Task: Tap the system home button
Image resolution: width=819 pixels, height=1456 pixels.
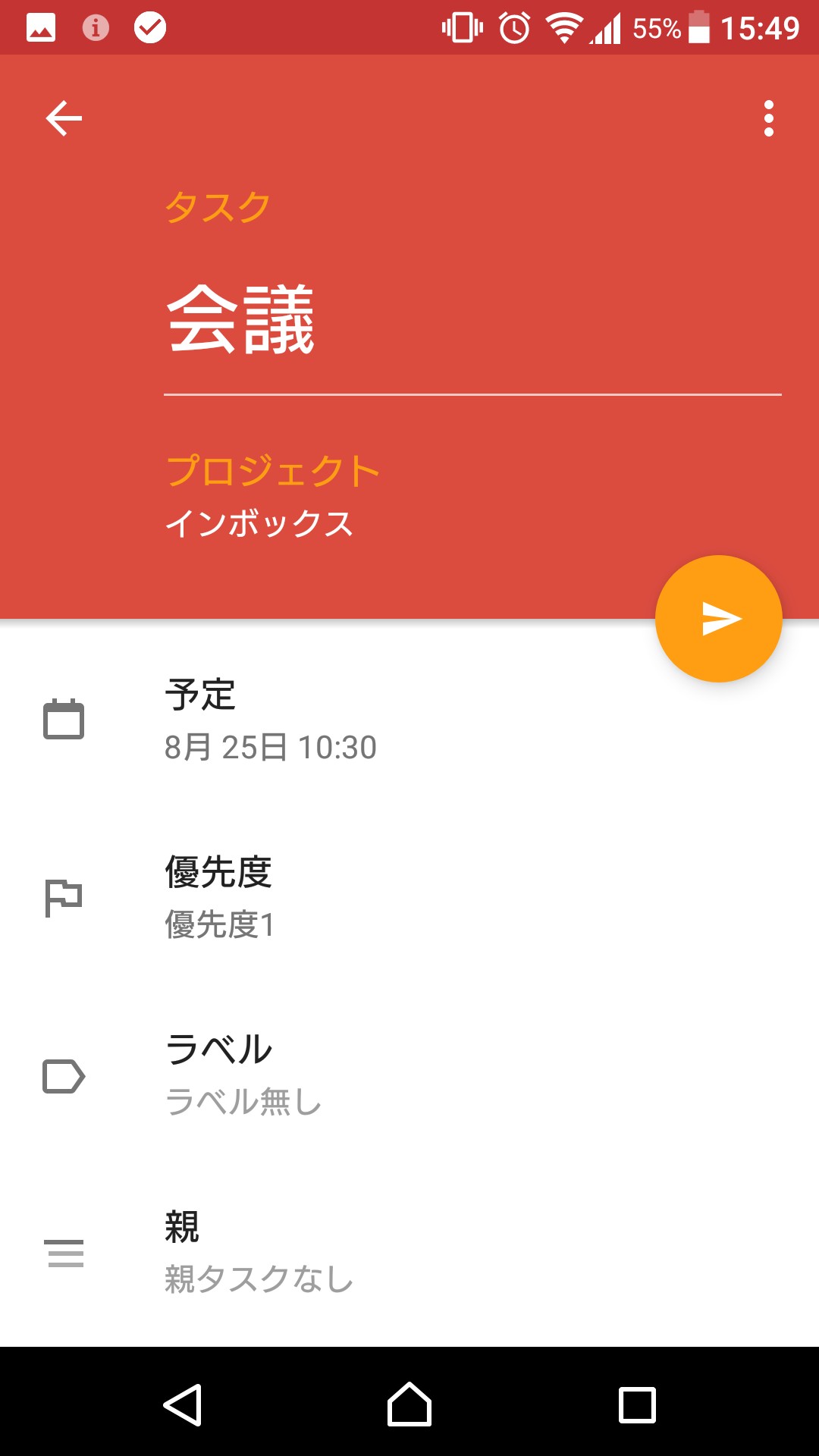Action: 409,1404
